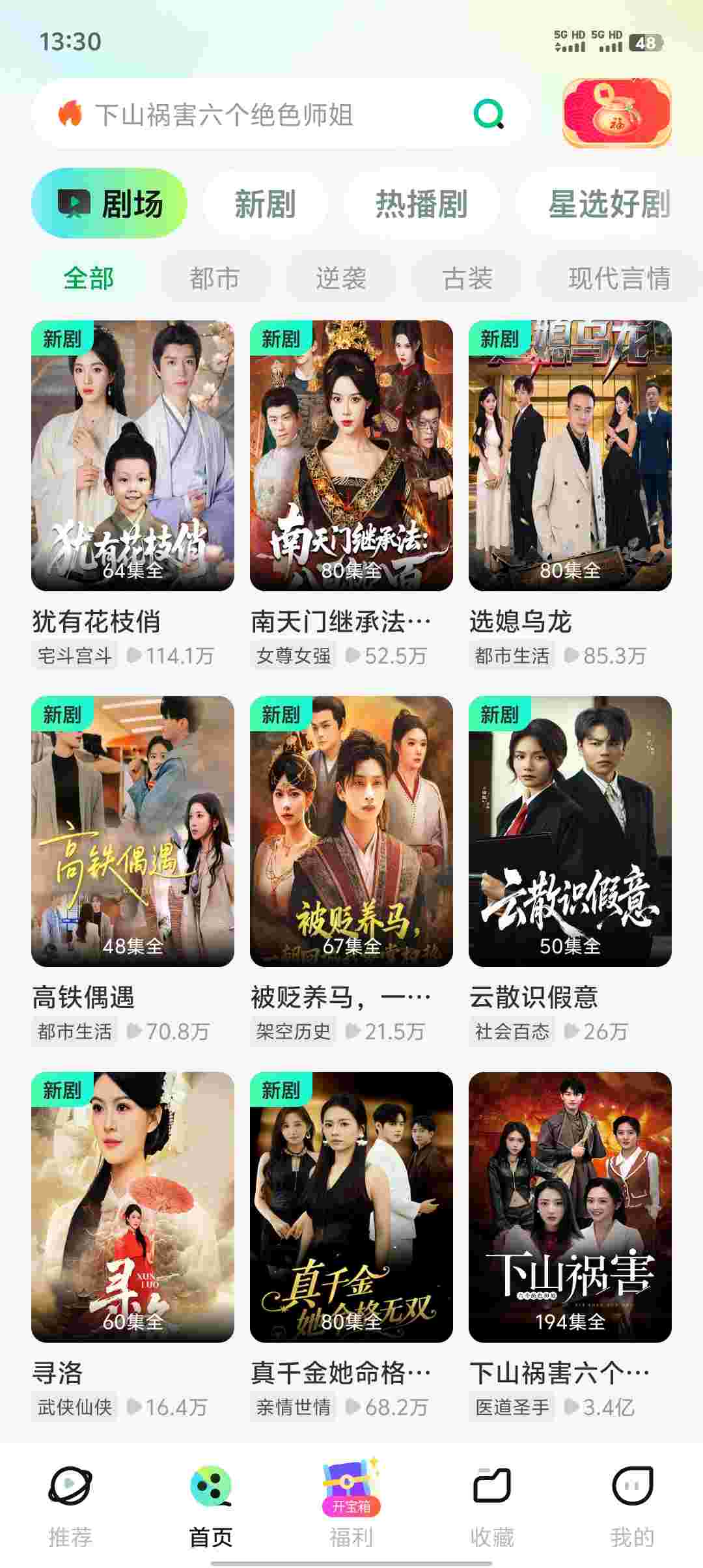Play the drama 高铁偶遇
Viewport: 703px width, 1568px height.
click(x=133, y=831)
